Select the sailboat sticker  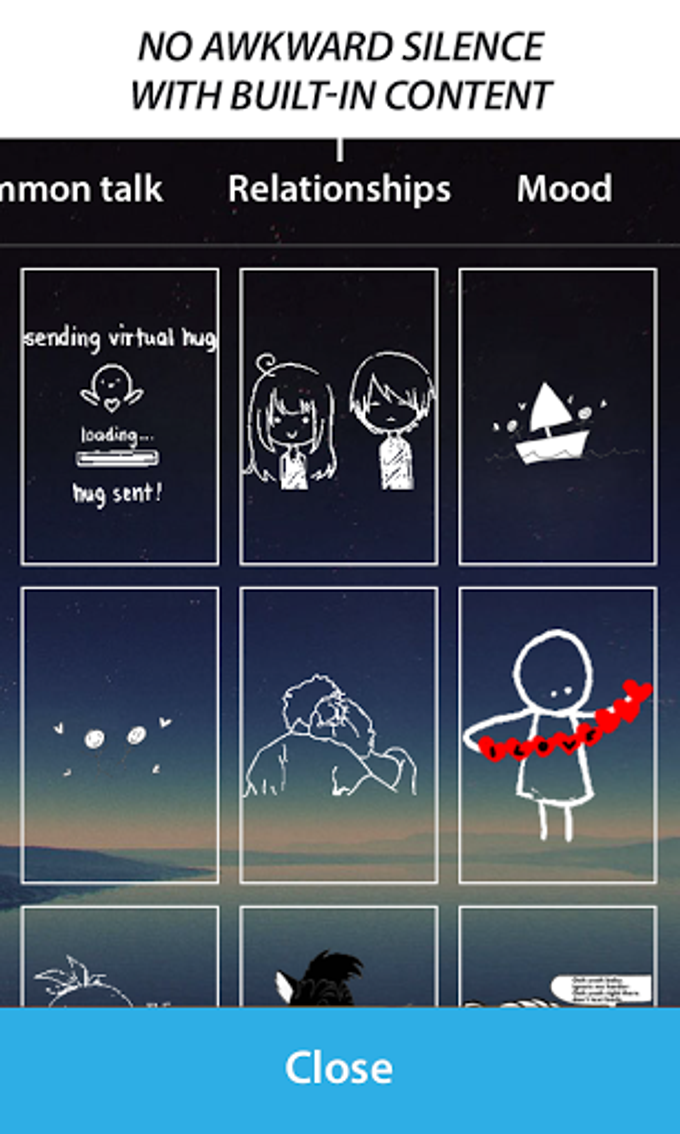(x=558, y=416)
